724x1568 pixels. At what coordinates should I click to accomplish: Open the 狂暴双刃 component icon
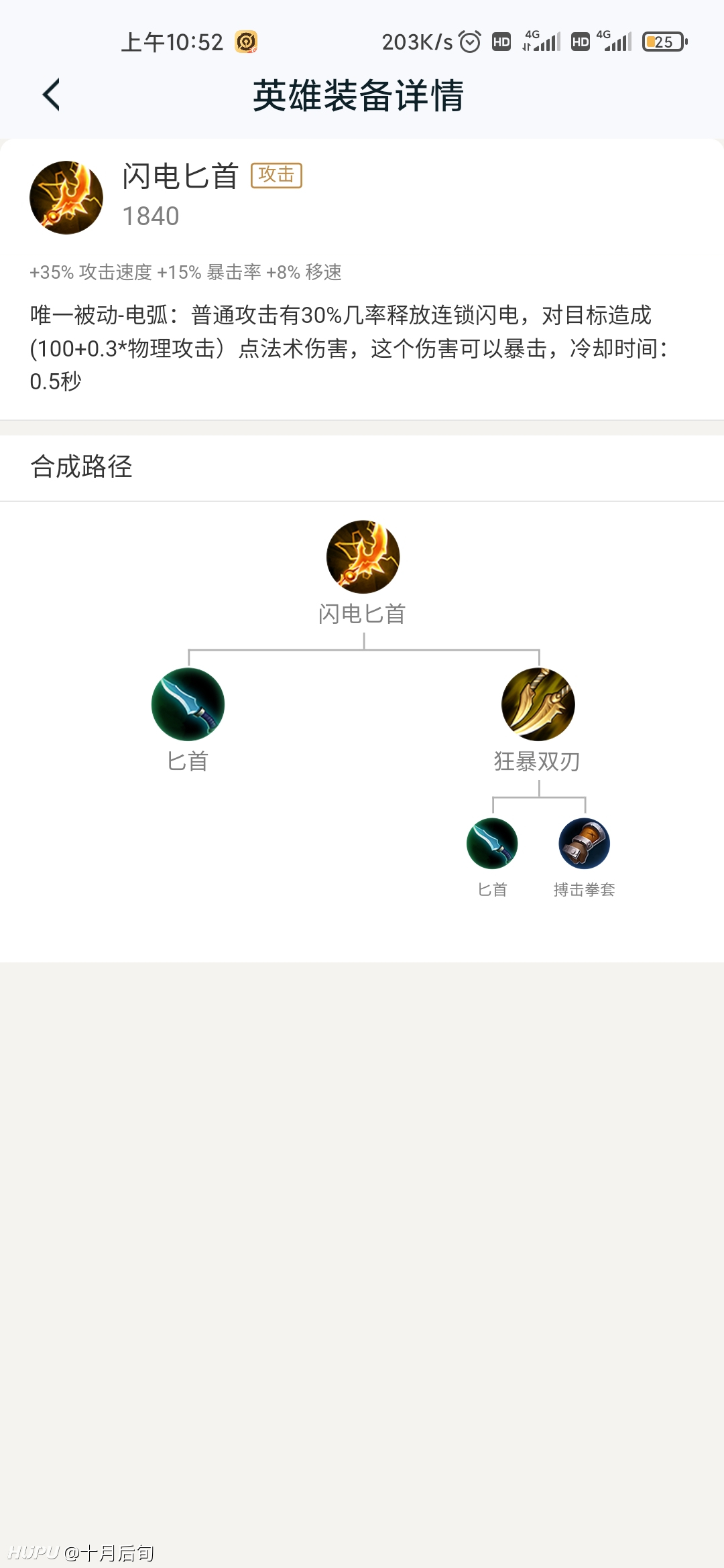[x=538, y=704]
